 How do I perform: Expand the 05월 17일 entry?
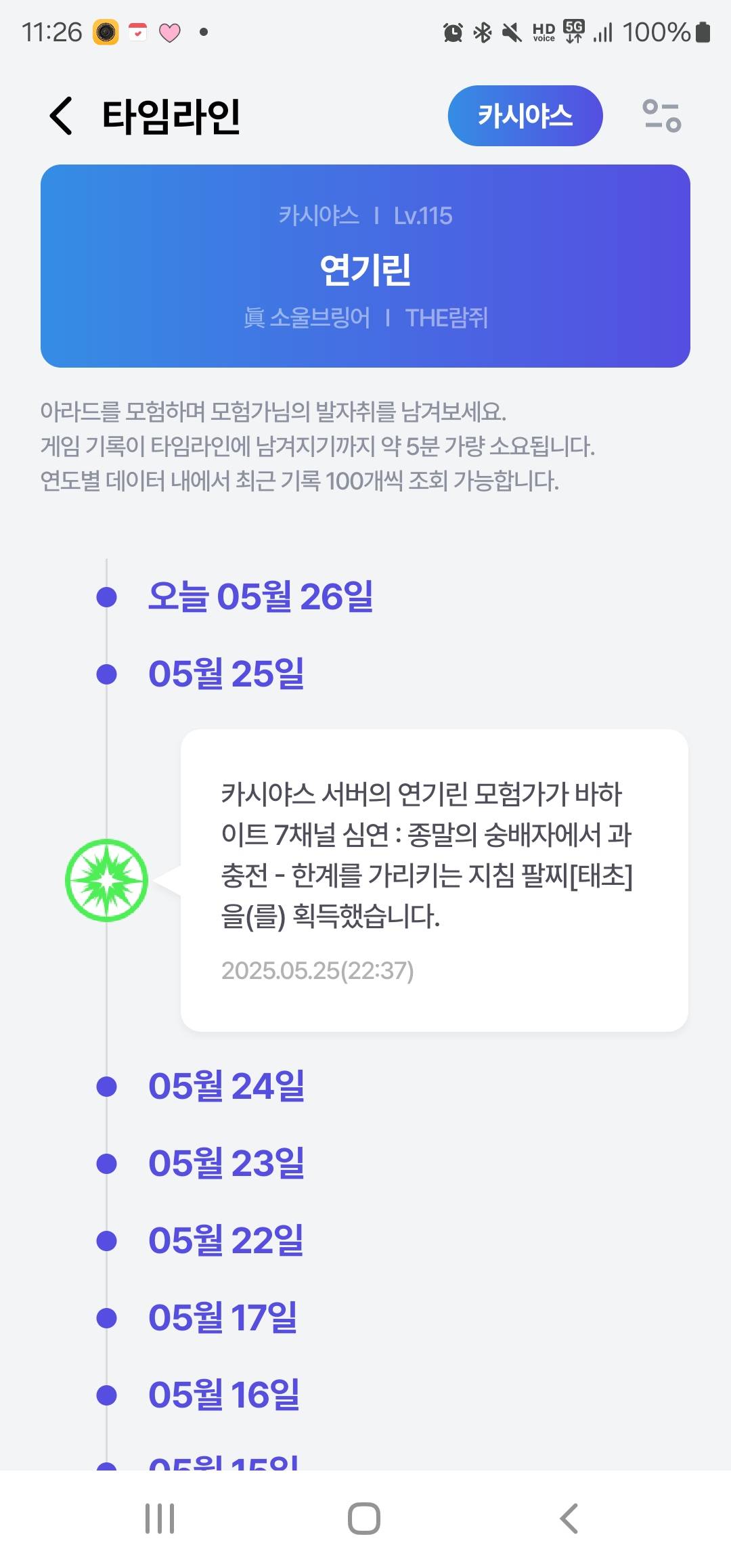223,1317
